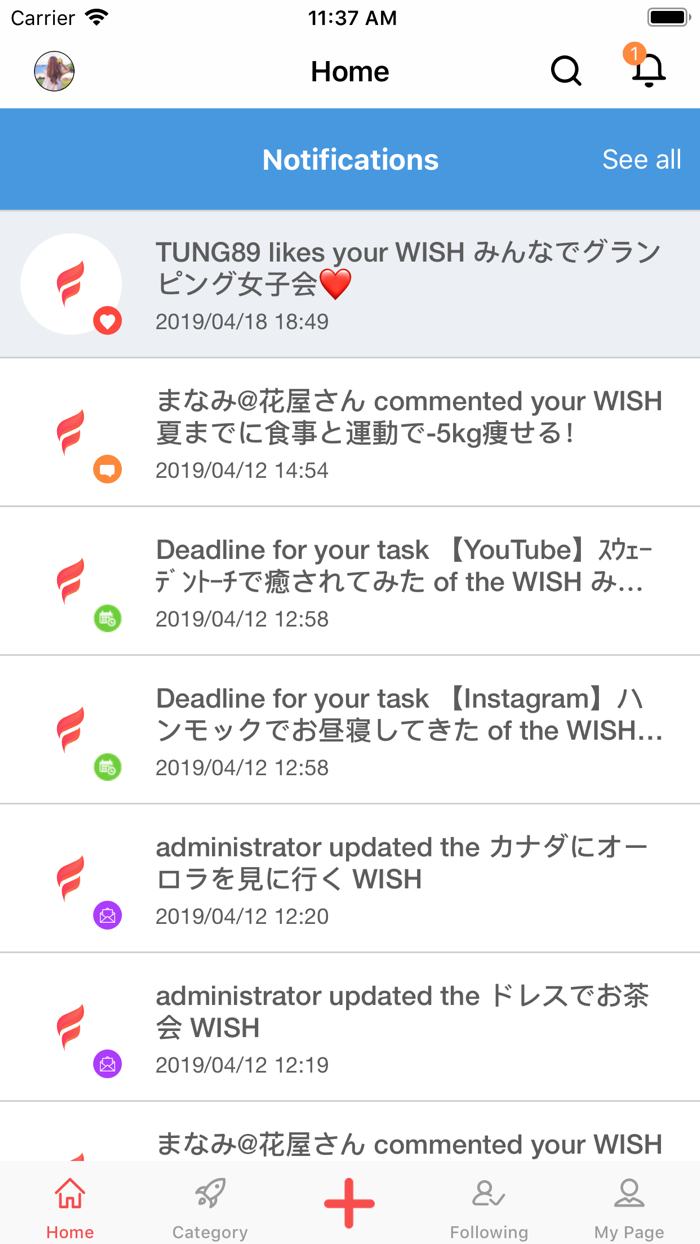Open the notifications bell
The height and width of the screenshot is (1244, 700).
[648, 70]
